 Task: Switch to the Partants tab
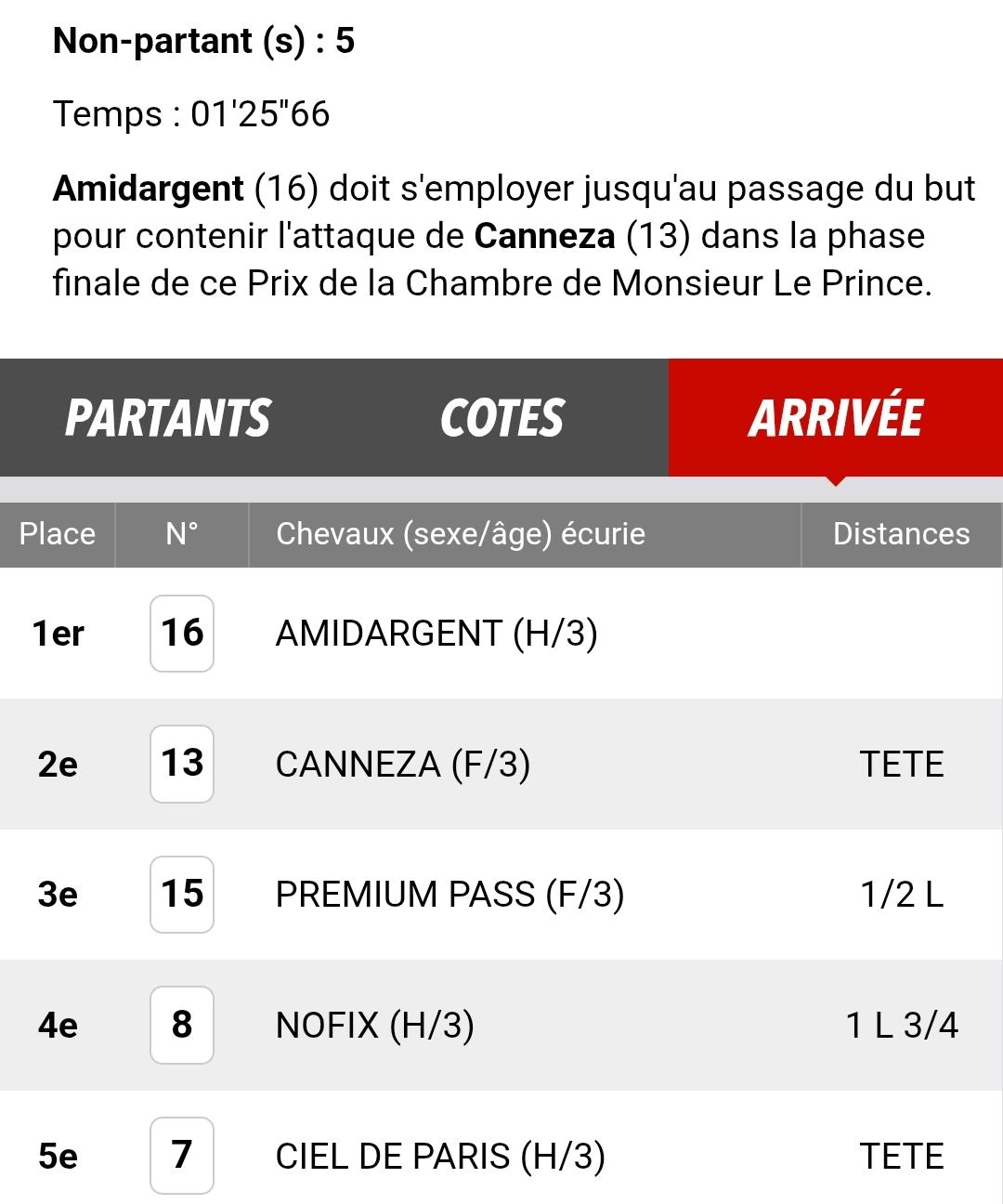(167, 418)
